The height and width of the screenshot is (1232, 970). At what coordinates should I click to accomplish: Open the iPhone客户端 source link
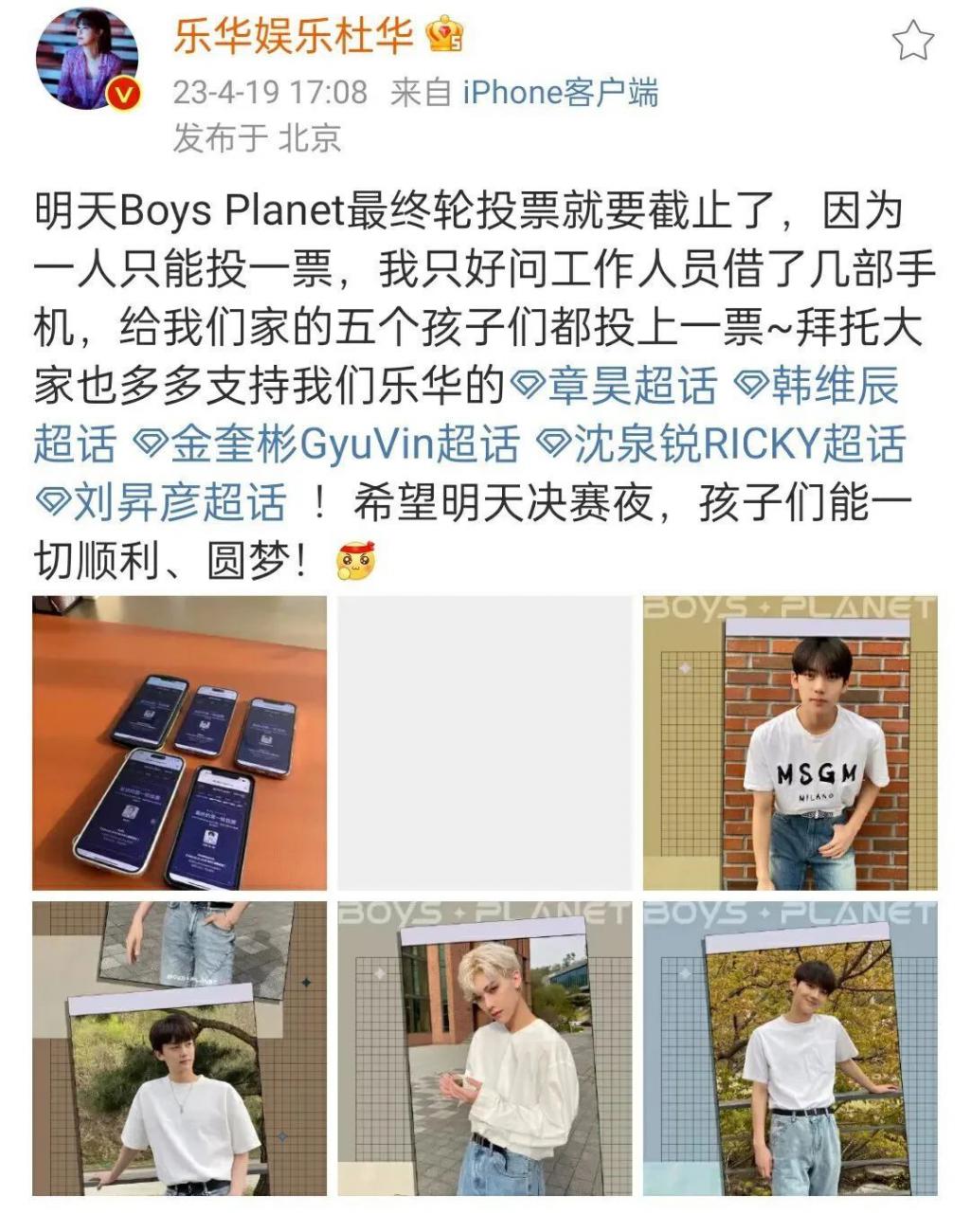pyautogui.click(x=560, y=93)
